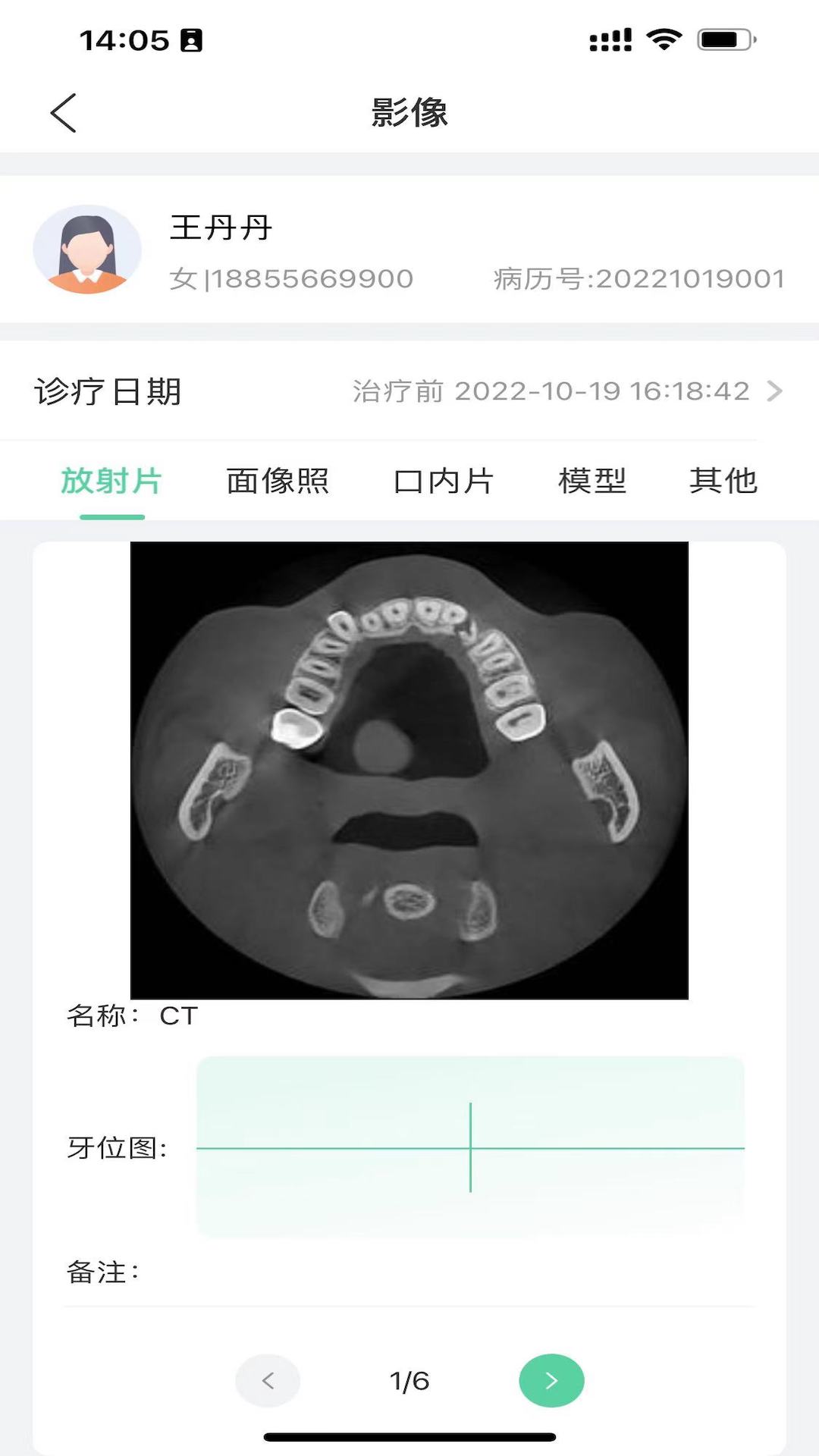Switch to the 面像照 tab
This screenshot has width=819, height=1456.
point(276,481)
